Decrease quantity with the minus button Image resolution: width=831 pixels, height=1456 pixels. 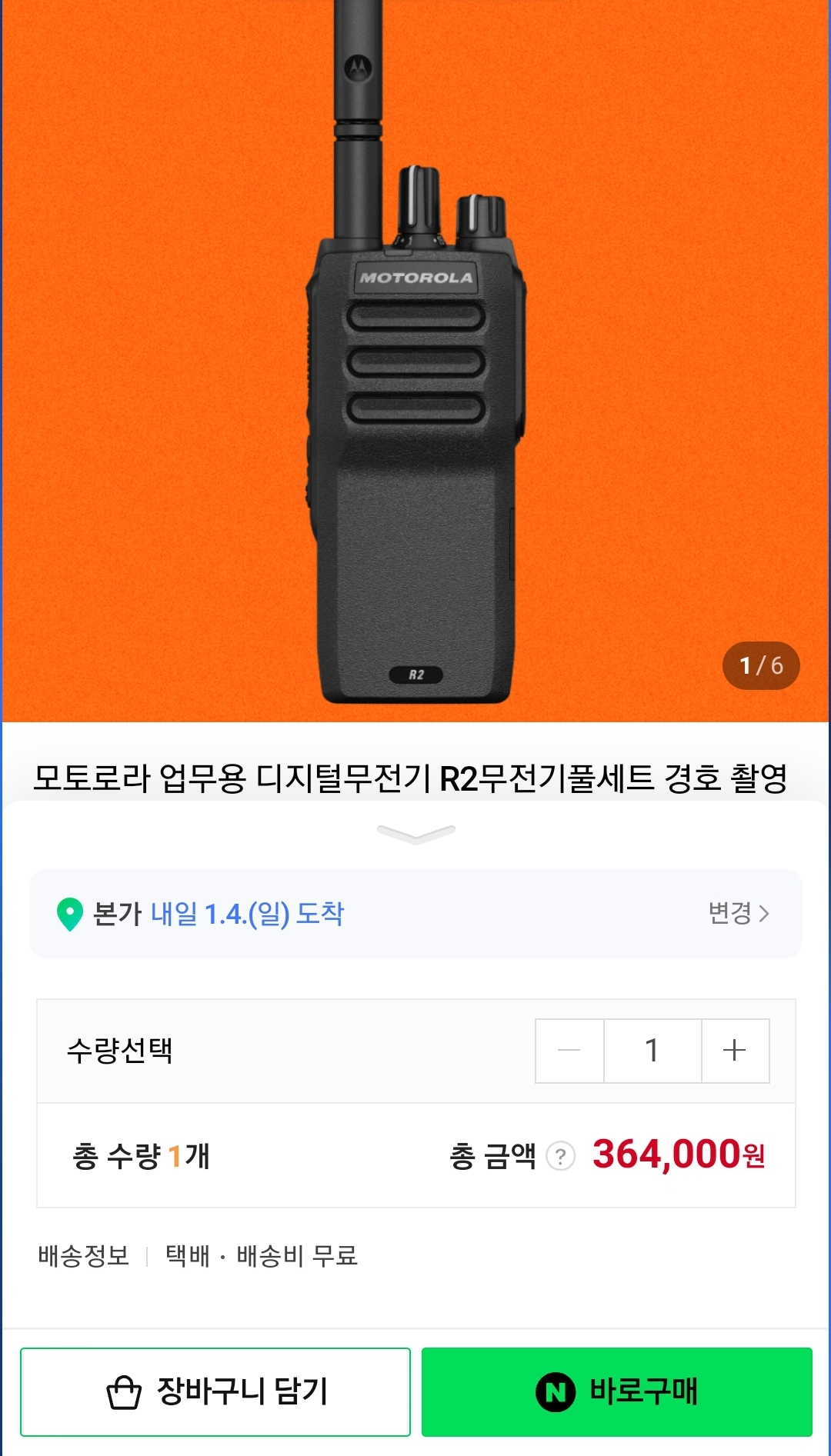pos(569,1051)
